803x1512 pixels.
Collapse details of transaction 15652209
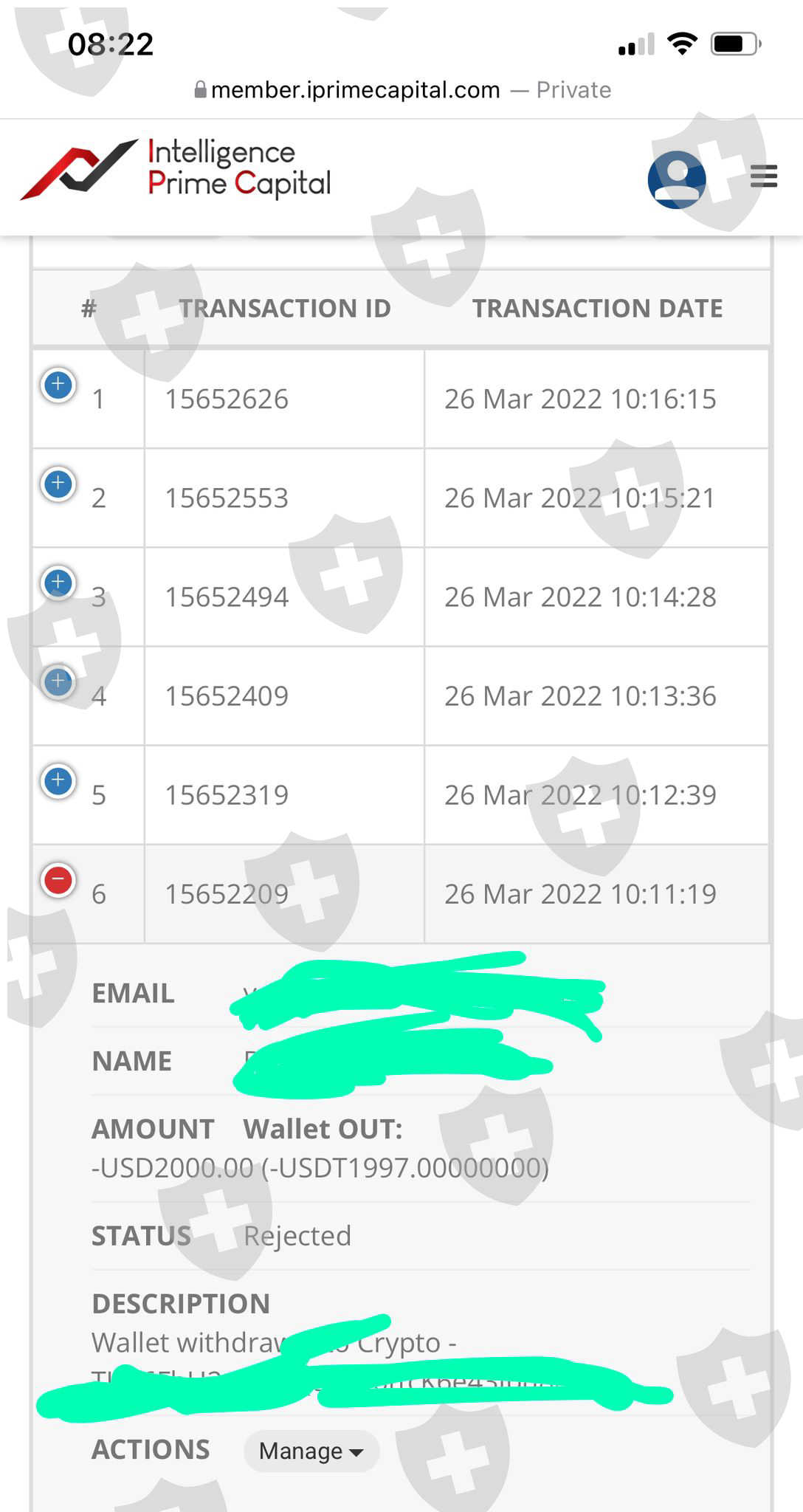(58, 880)
